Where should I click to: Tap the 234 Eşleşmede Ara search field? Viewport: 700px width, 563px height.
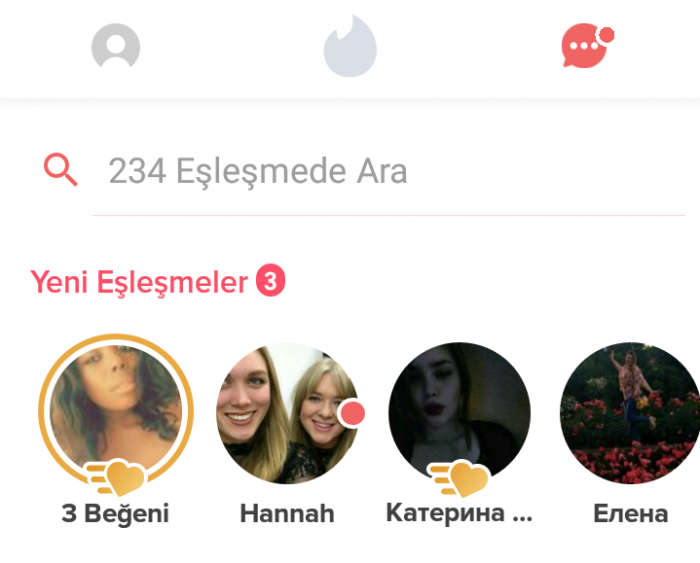pyautogui.click(x=390, y=172)
